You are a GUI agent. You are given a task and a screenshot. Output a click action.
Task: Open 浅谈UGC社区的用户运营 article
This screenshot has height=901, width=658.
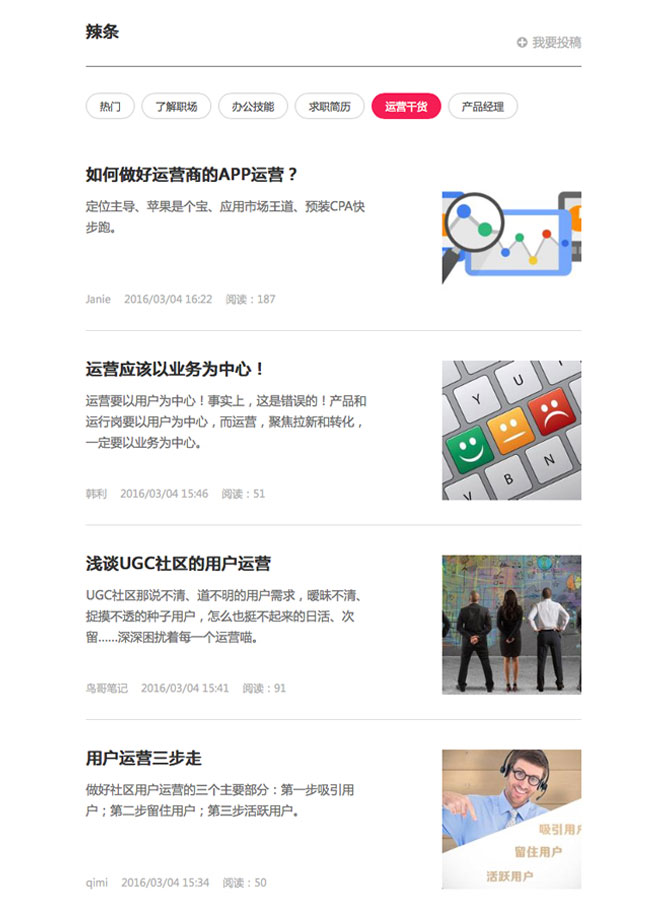pyautogui.click(x=178, y=564)
